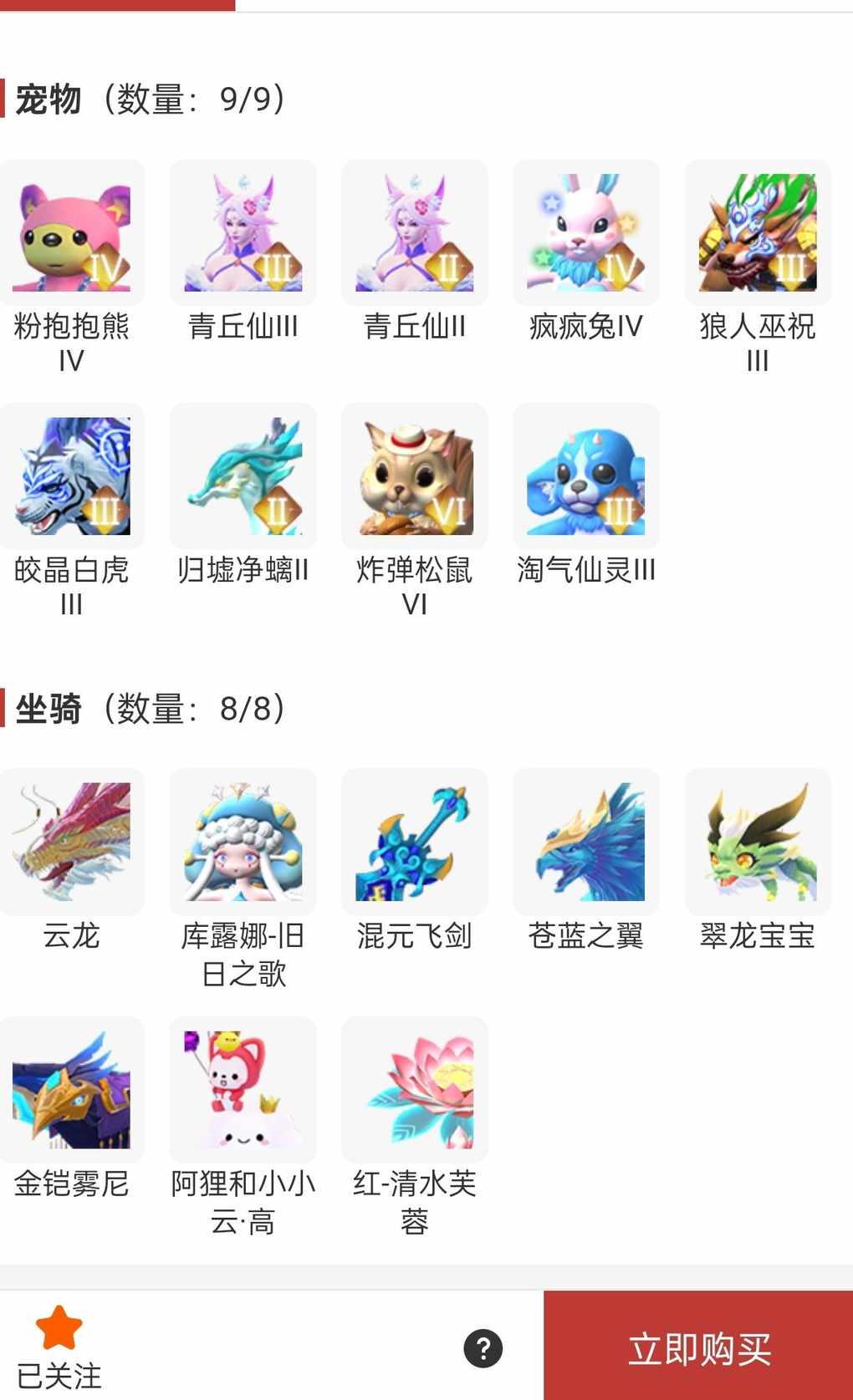The height and width of the screenshot is (1400, 853).
Task: Open the 淘气仙灵III pet
Action: pos(586,476)
